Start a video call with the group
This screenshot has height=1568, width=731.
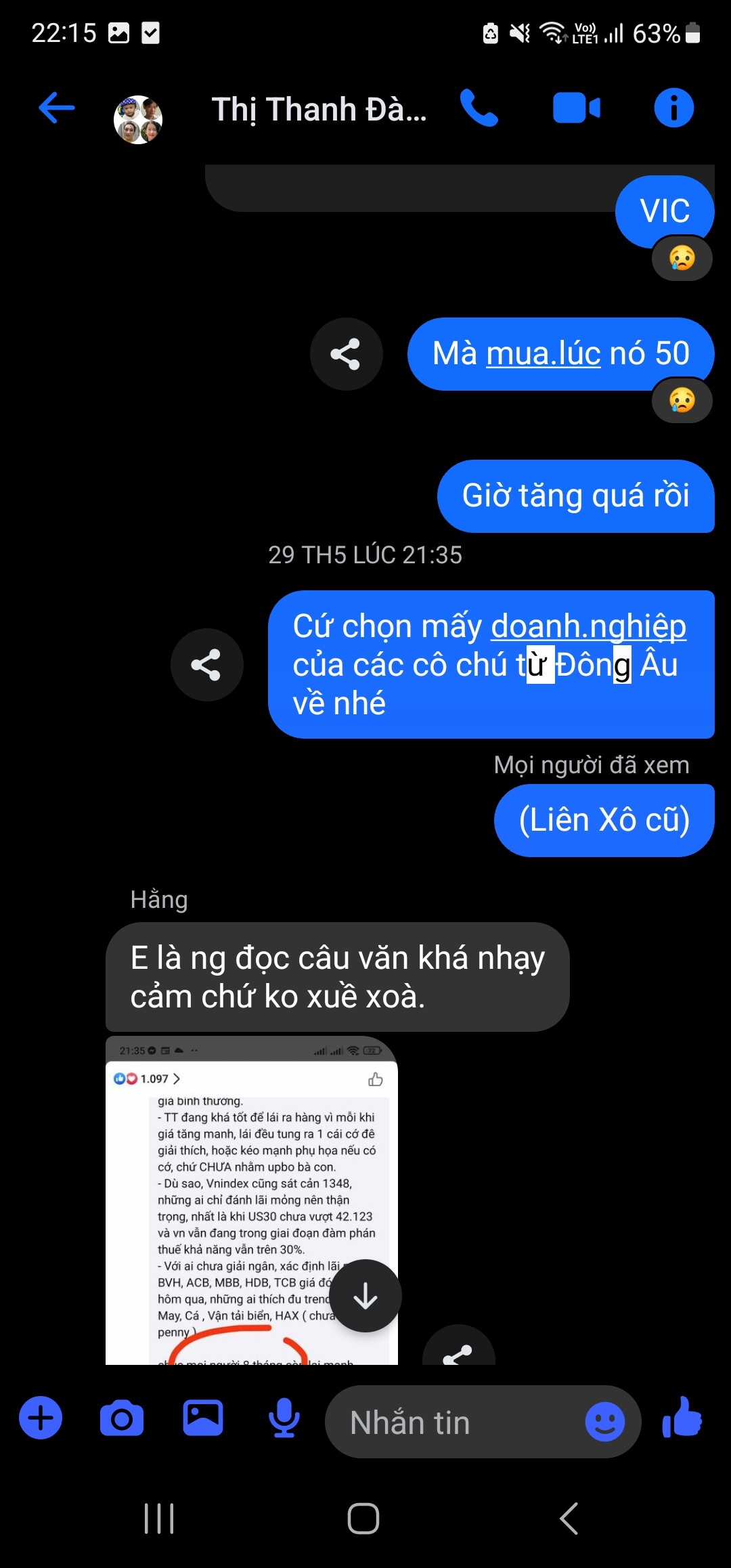tap(576, 108)
